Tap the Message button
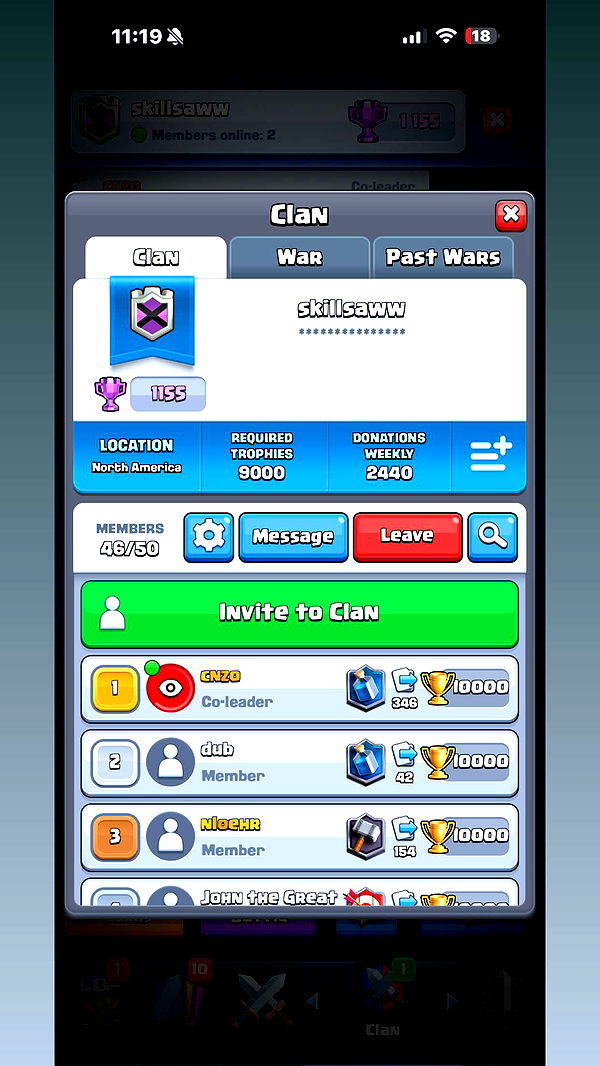The image size is (600, 1066). [293, 537]
